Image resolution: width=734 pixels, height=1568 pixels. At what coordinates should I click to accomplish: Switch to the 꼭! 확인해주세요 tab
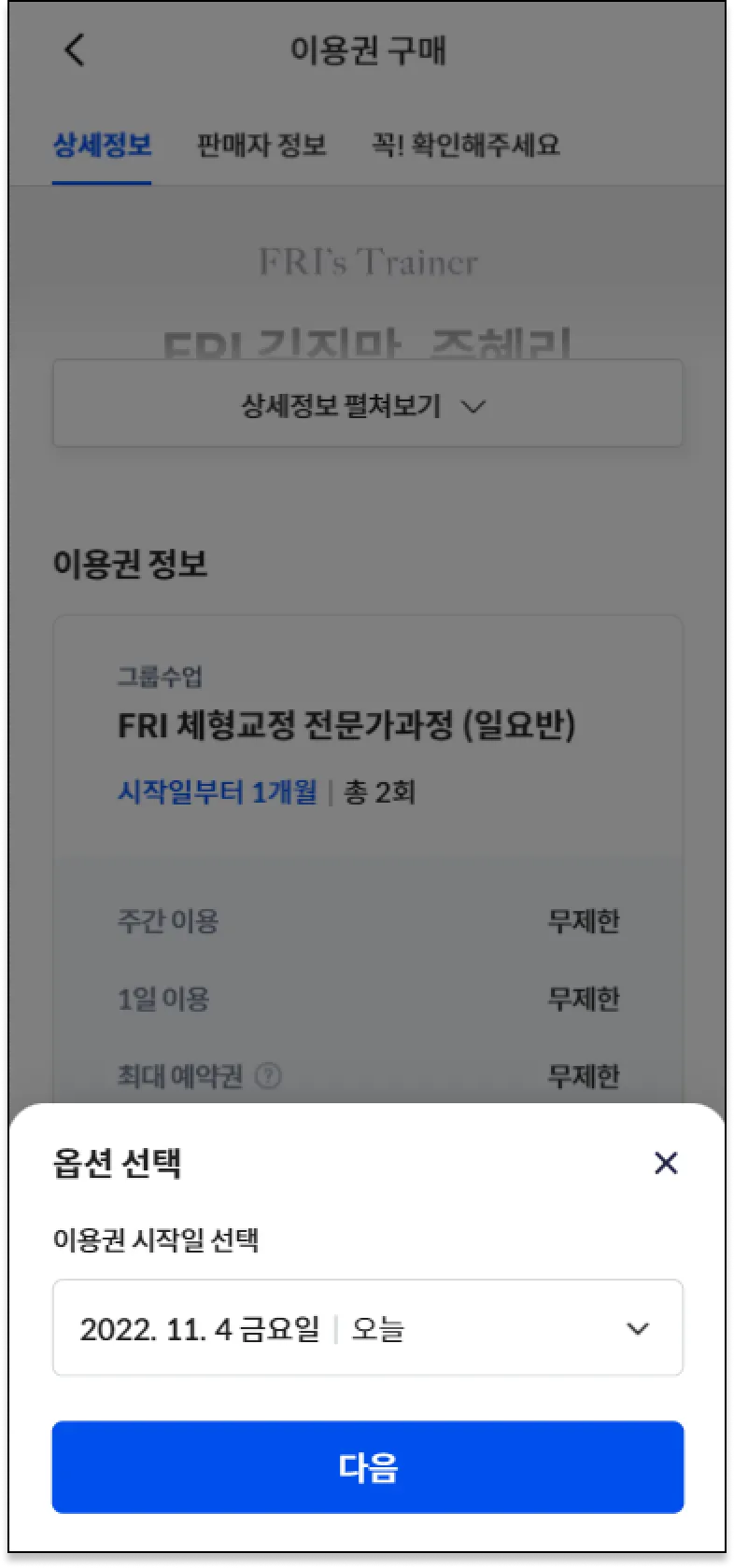(466, 146)
